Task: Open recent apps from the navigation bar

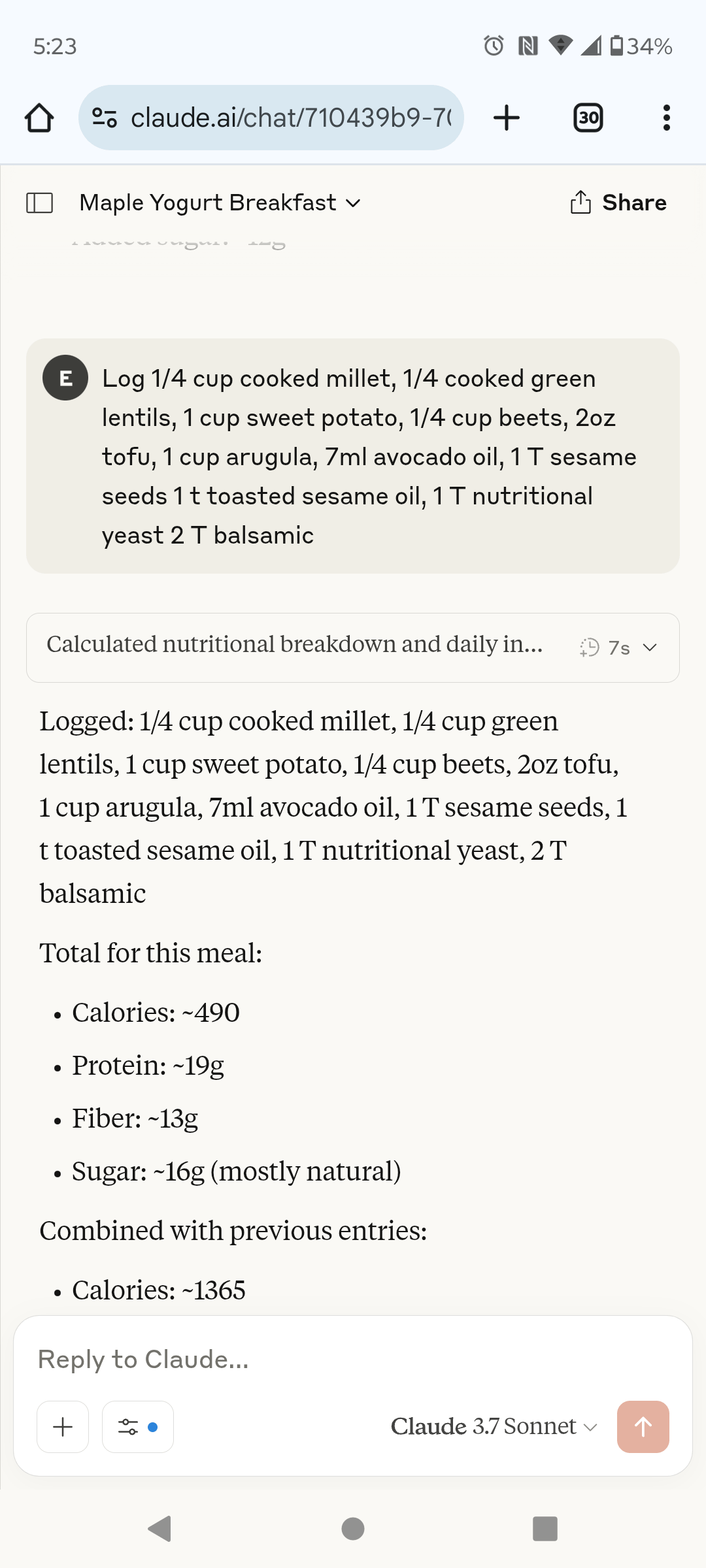Action: pyautogui.click(x=545, y=1529)
